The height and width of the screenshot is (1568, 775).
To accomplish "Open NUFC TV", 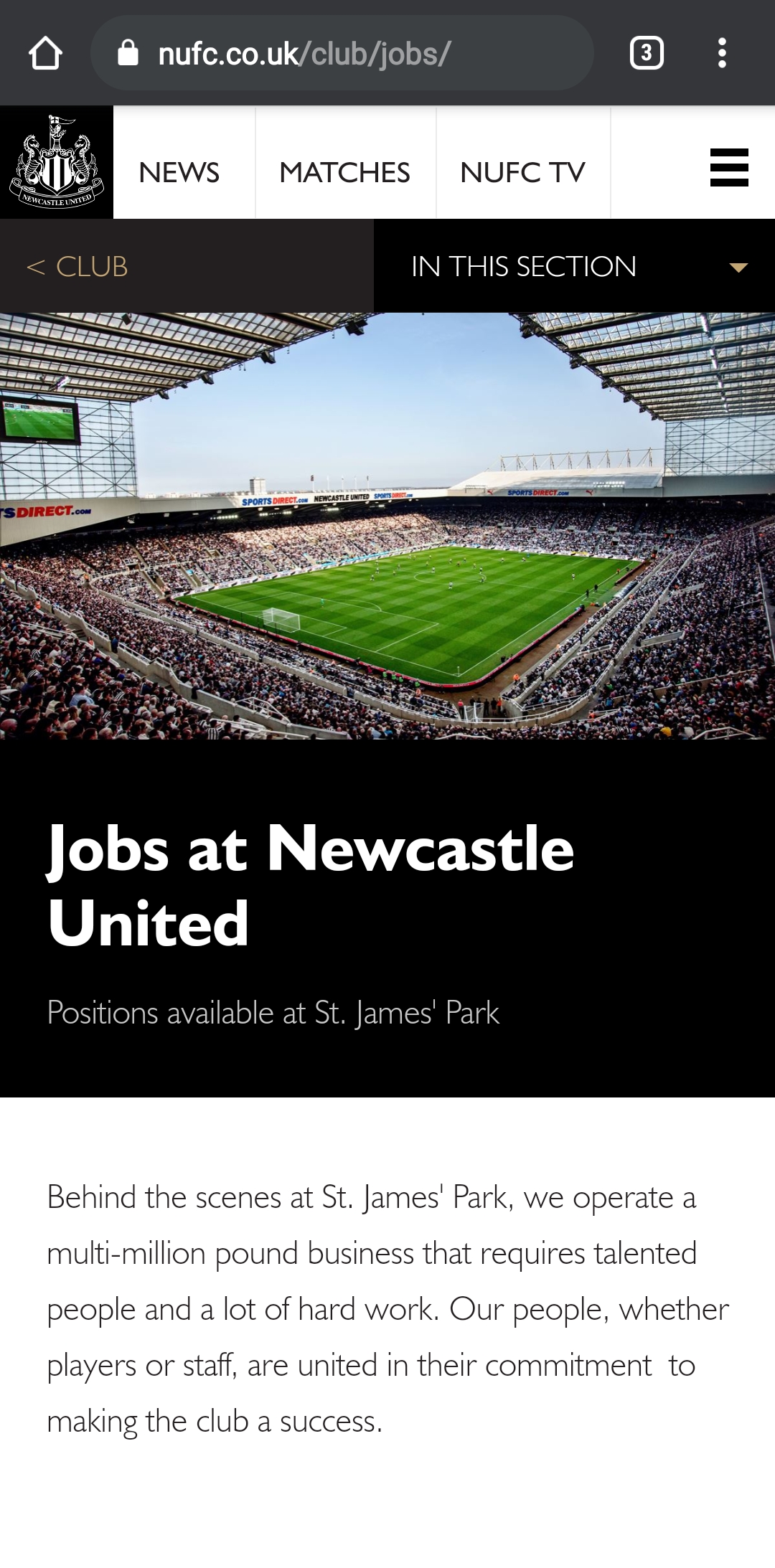I will (x=522, y=172).
